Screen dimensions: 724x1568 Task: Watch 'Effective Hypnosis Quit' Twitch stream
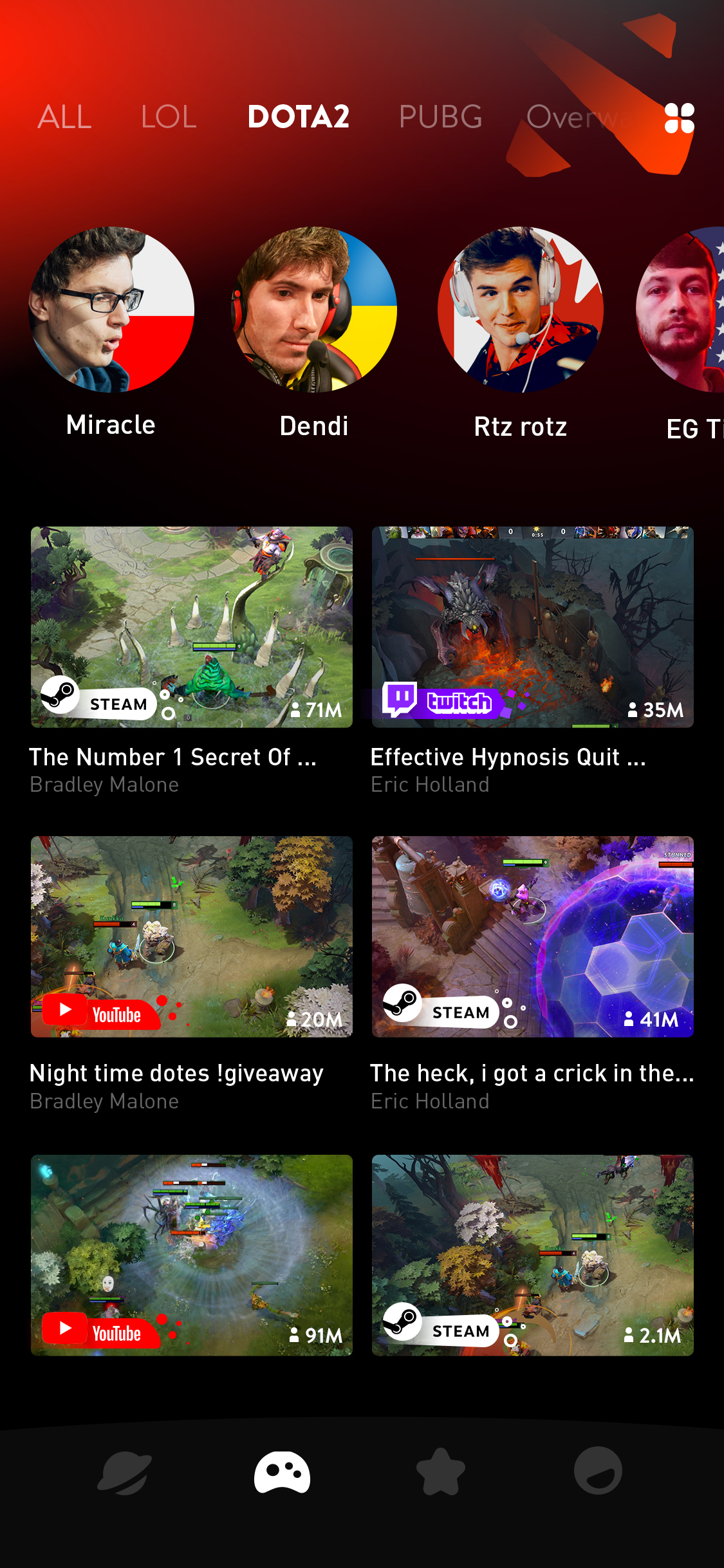click(532, 627)
